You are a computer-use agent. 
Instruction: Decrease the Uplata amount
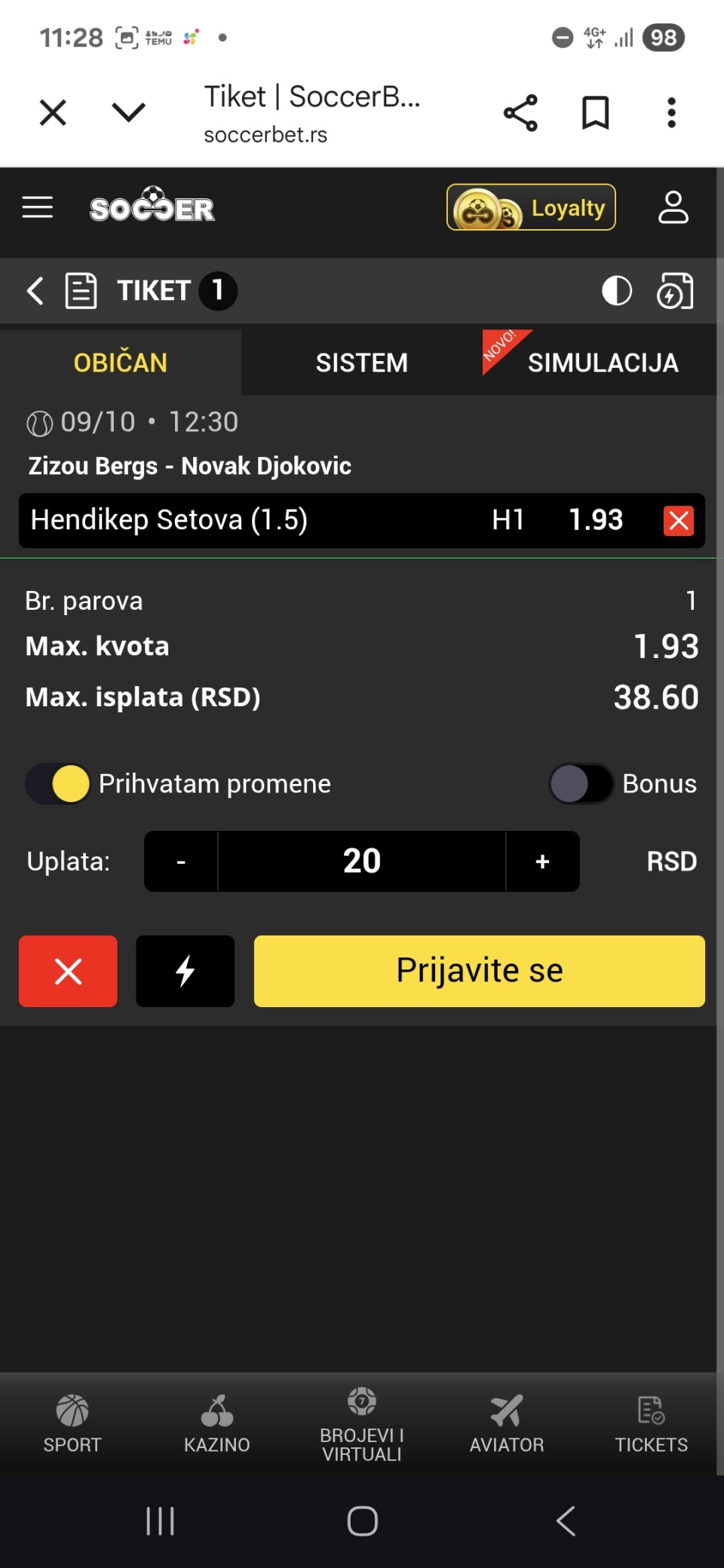click(181, 862)
